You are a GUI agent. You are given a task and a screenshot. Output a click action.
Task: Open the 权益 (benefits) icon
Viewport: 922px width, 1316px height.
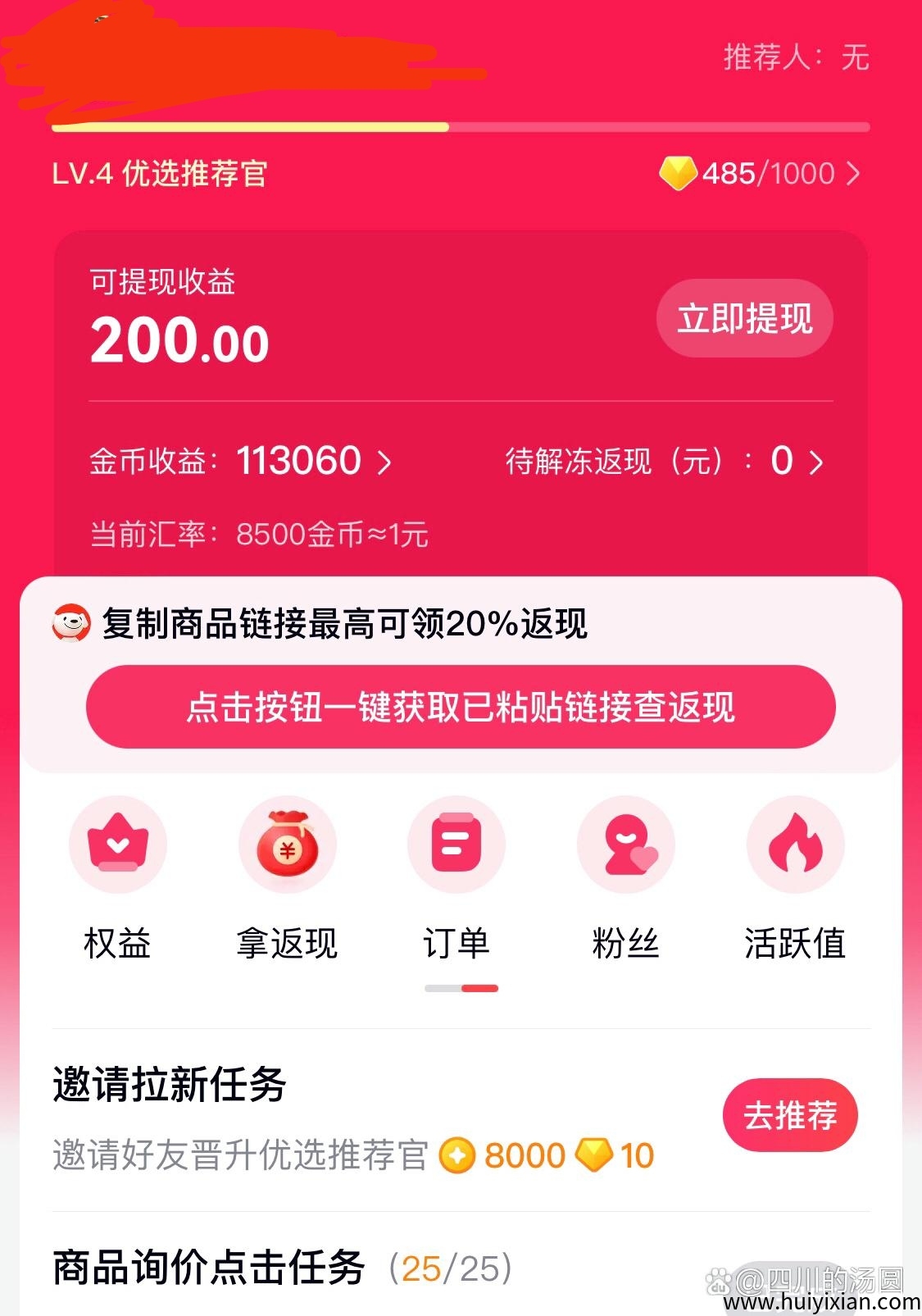[x=117, y=845]
